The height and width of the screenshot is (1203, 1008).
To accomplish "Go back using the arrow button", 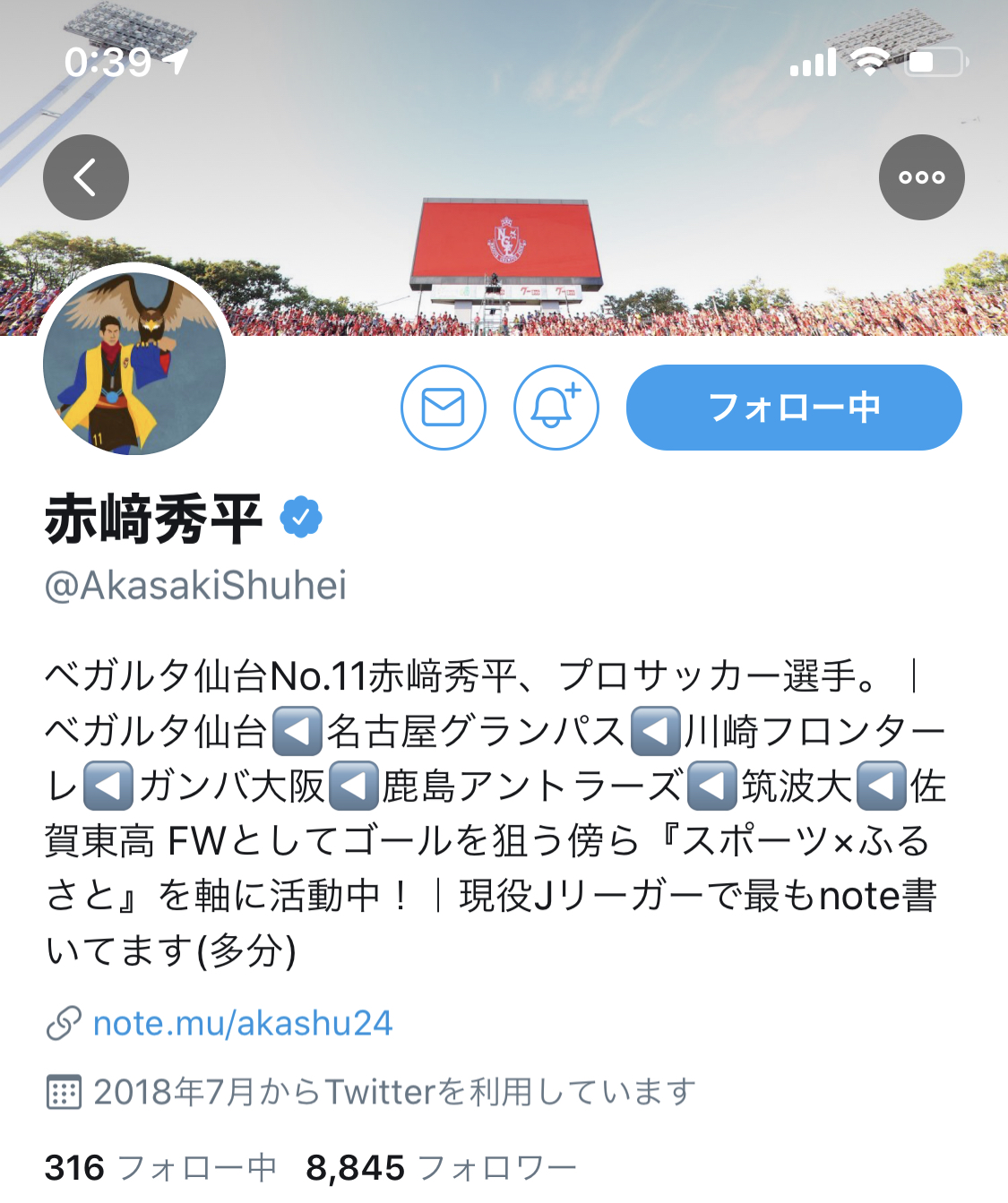I will click(x=86, y=177).
